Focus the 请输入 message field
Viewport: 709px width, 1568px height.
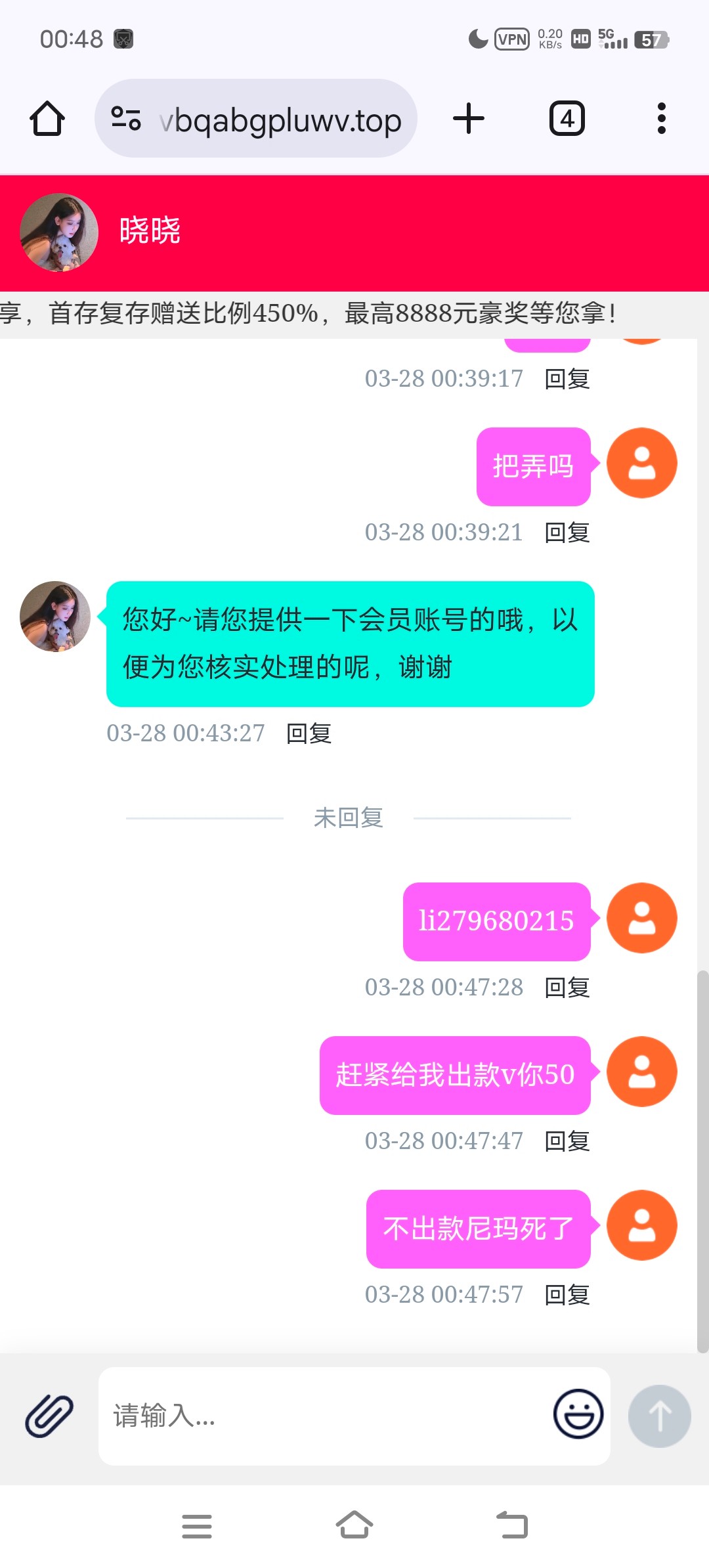click(322, 1416)
